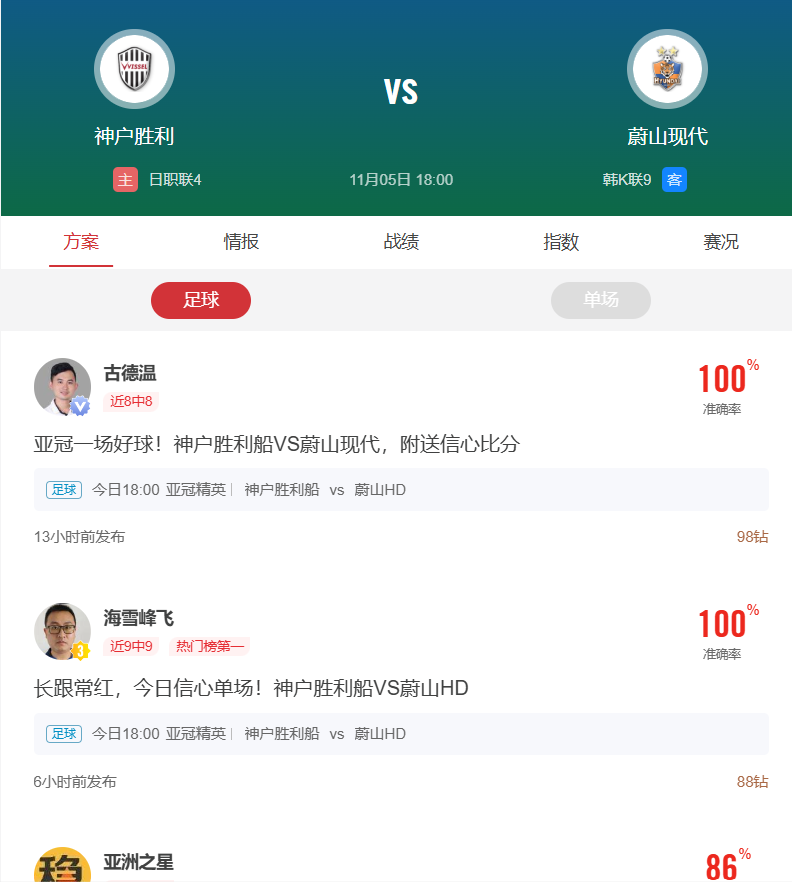View 海雪峰飞's profile avatar
Screen dimensions: 792x882
[x=62, y=631]
